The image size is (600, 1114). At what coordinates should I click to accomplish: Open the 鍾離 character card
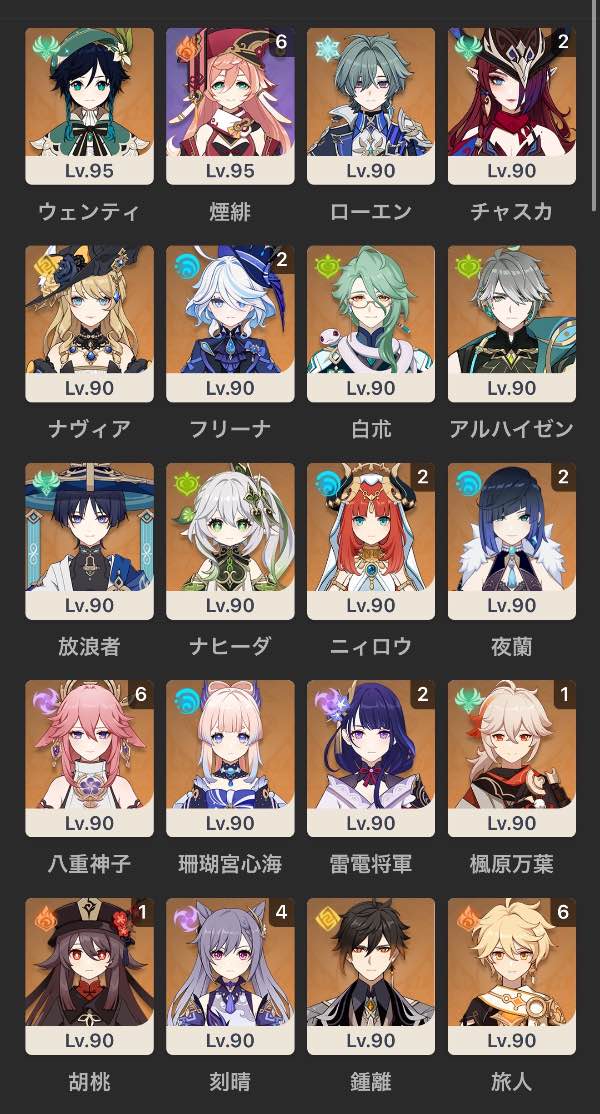click(x=371, y=976)
